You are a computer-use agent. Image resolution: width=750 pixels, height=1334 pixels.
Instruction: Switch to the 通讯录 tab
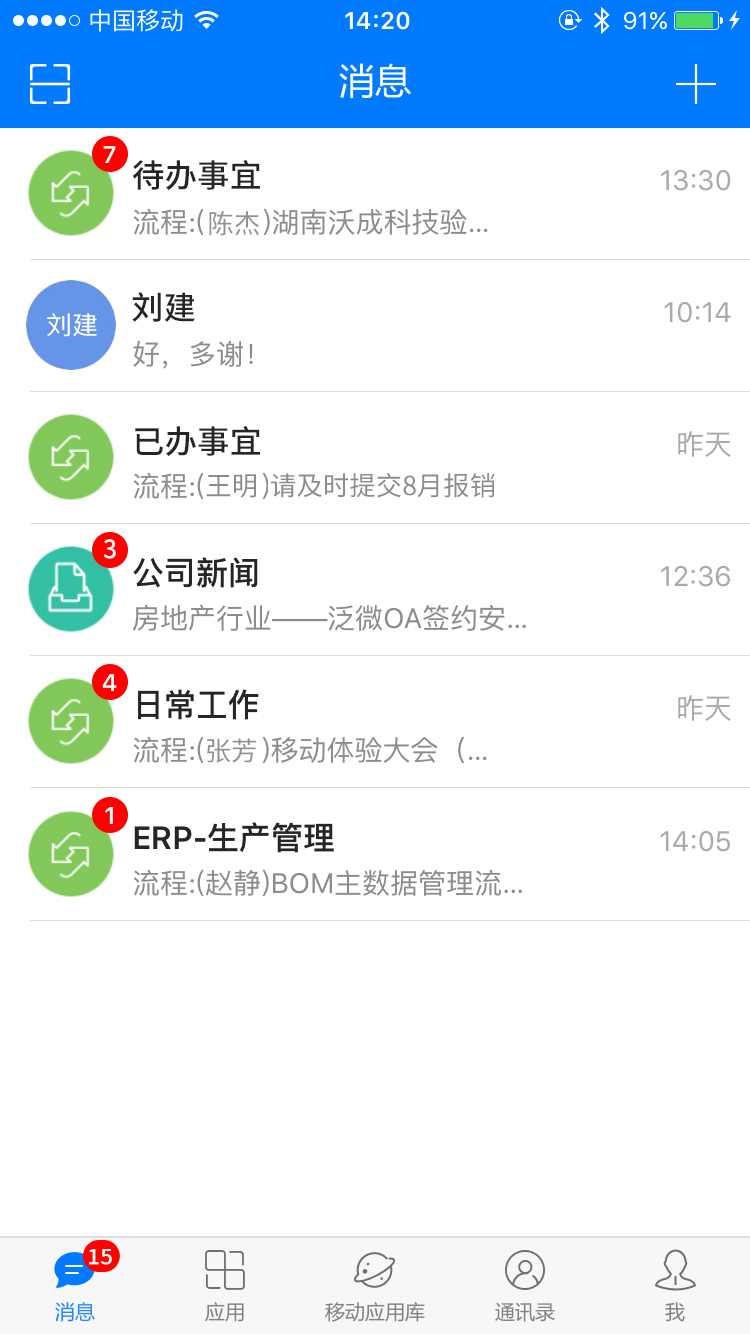(525, 1286)
